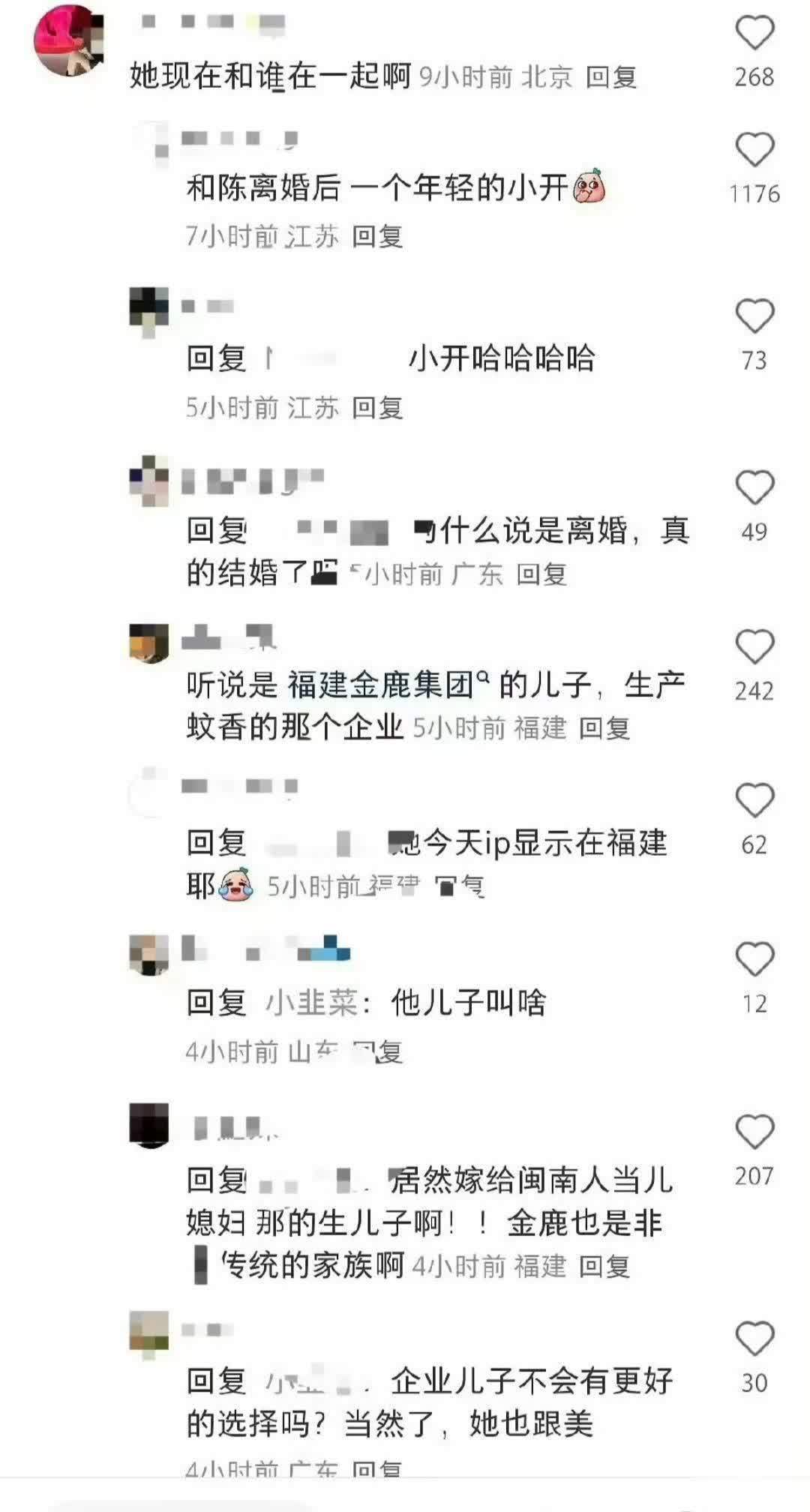The image size is (810, 1512).
Task: Like the comment about 嫁给闽南人当儿媳妇
Action: point(754,1131)
